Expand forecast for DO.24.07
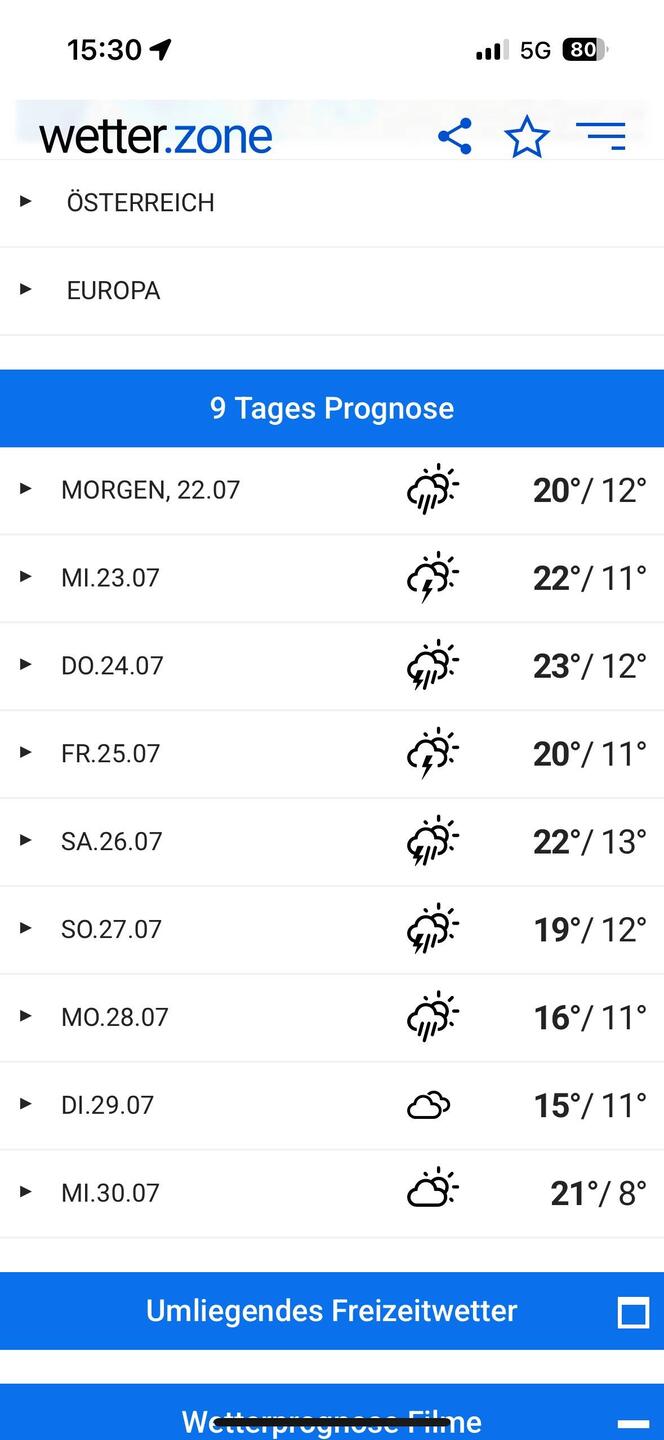664x1440 pixels. (332, 666)
